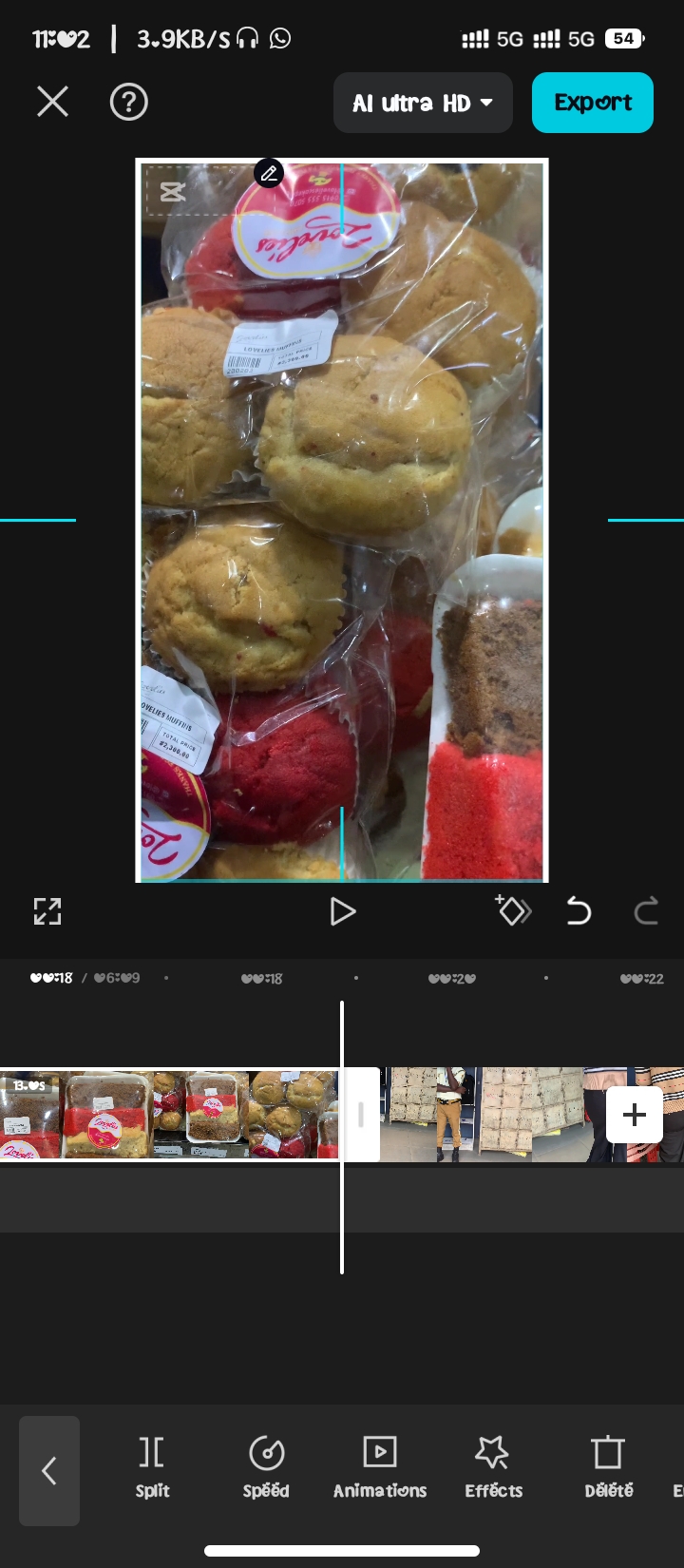The image size is (684, 1568).
Task: Play the video preview
Action: tap(342, 912)
